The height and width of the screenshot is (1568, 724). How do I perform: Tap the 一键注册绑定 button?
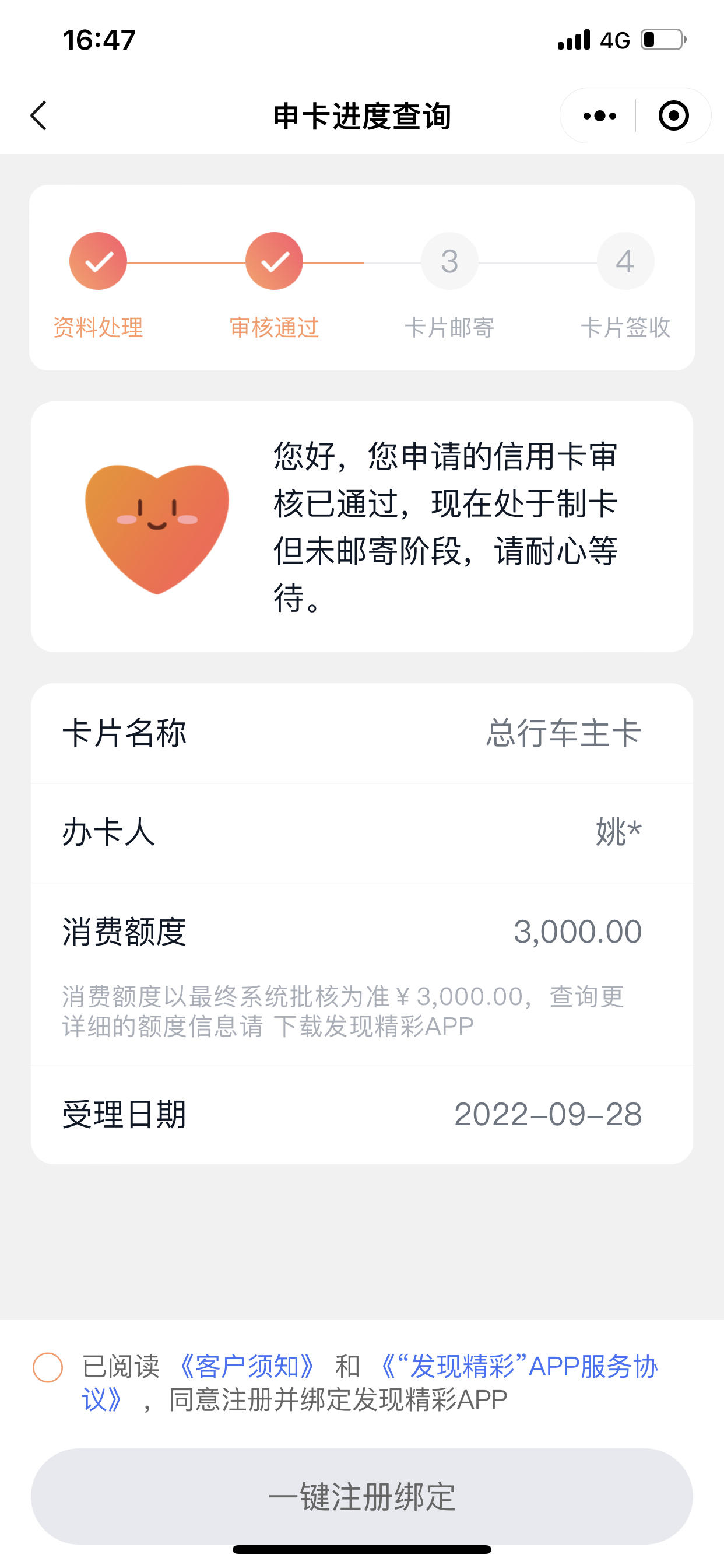pyautogui.click(x=362, y=1497)
